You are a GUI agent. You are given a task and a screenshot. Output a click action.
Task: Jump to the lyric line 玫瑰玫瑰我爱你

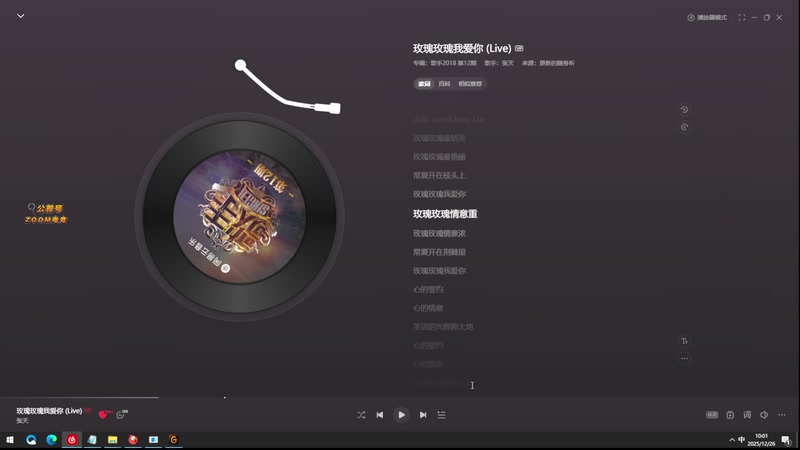pos(439,194)
